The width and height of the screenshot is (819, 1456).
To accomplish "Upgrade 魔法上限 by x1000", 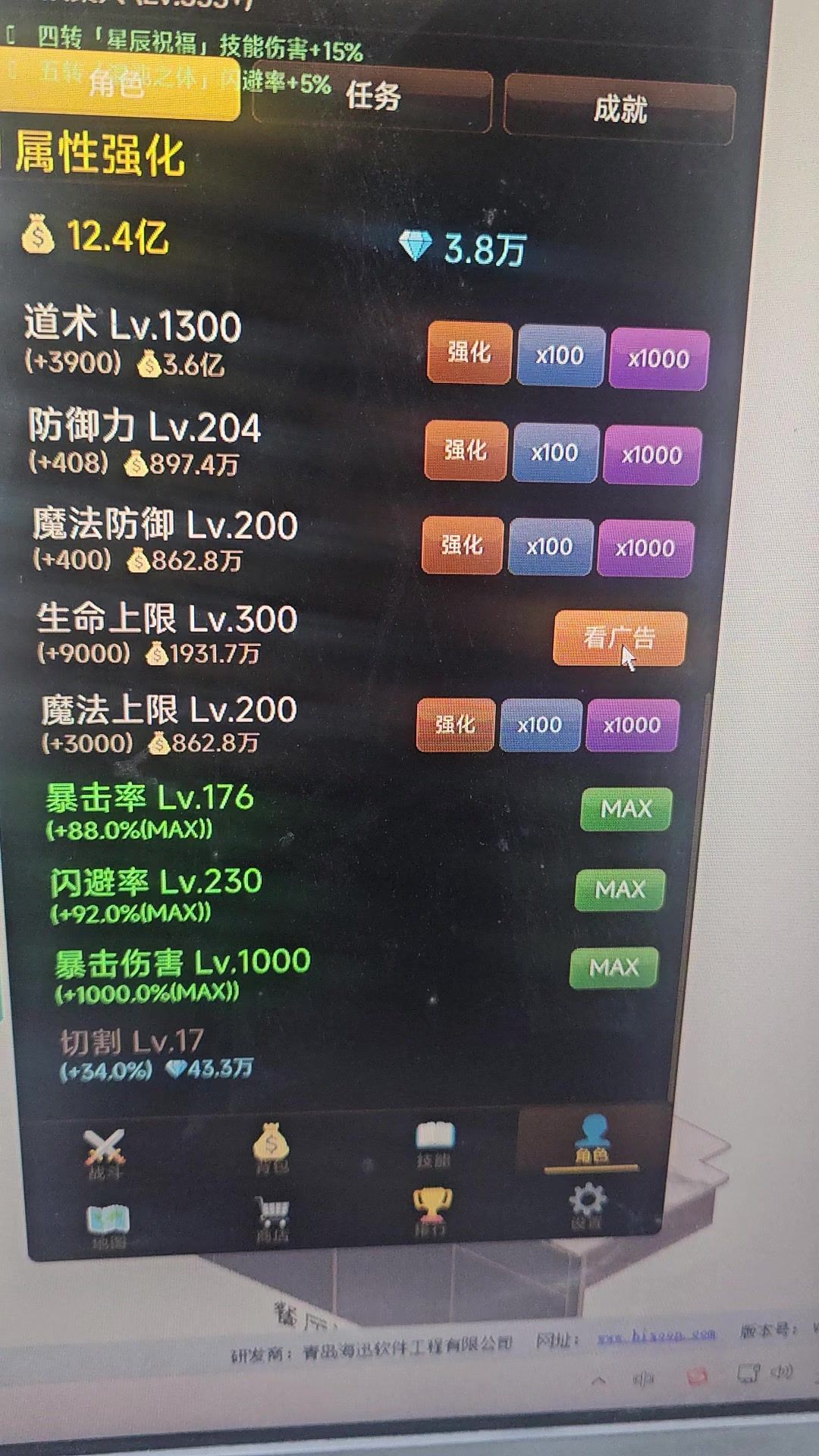I will point(632,726).
